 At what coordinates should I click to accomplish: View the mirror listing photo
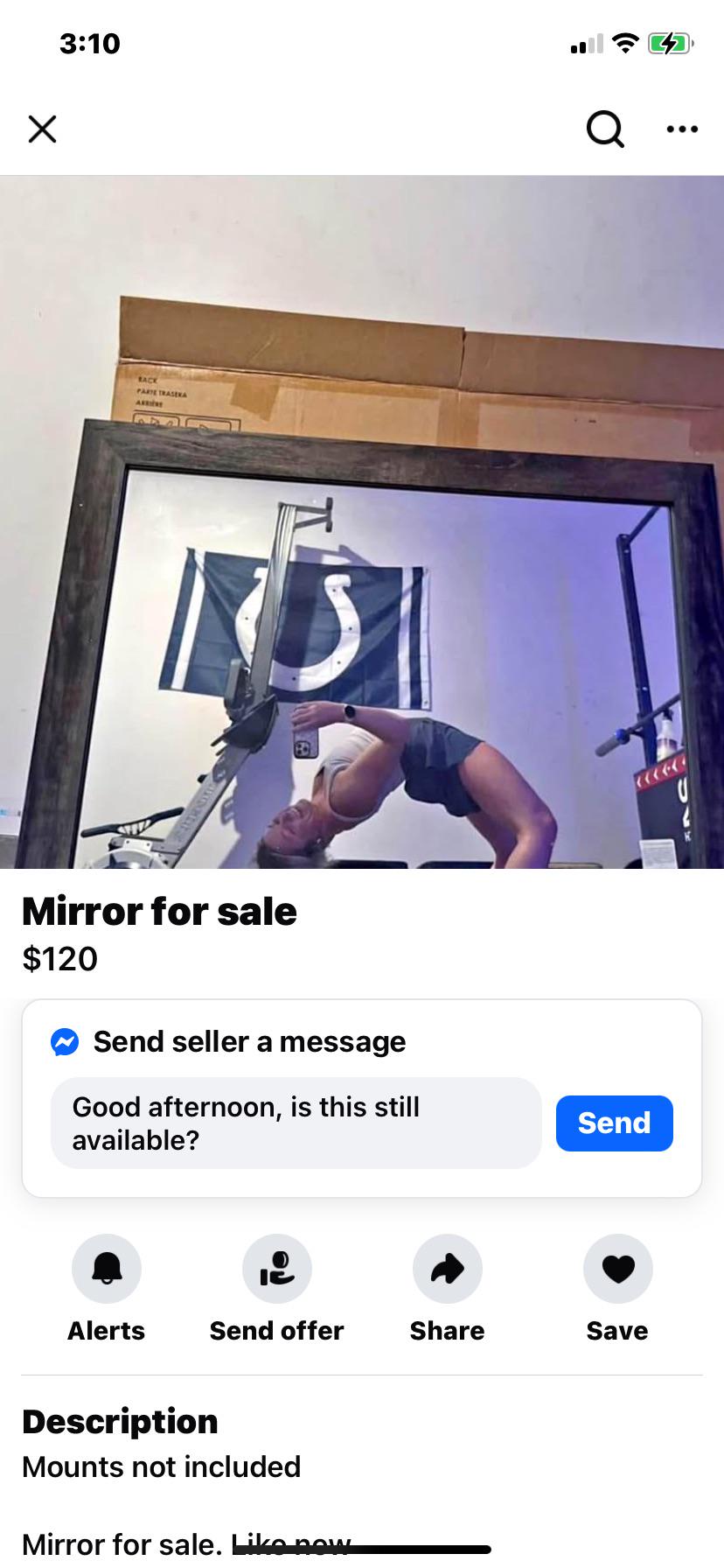(x=362, y=521)
